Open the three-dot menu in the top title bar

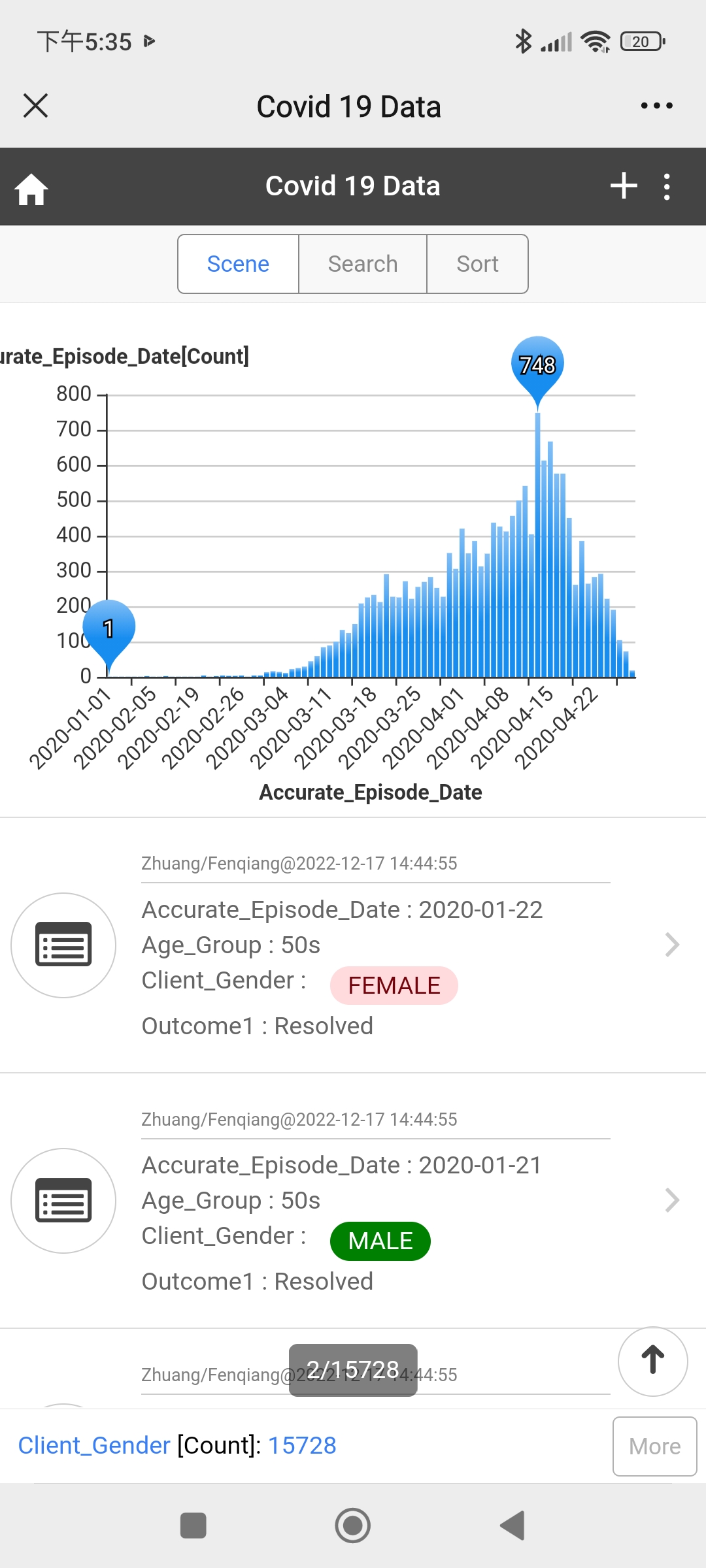(656, 105)
